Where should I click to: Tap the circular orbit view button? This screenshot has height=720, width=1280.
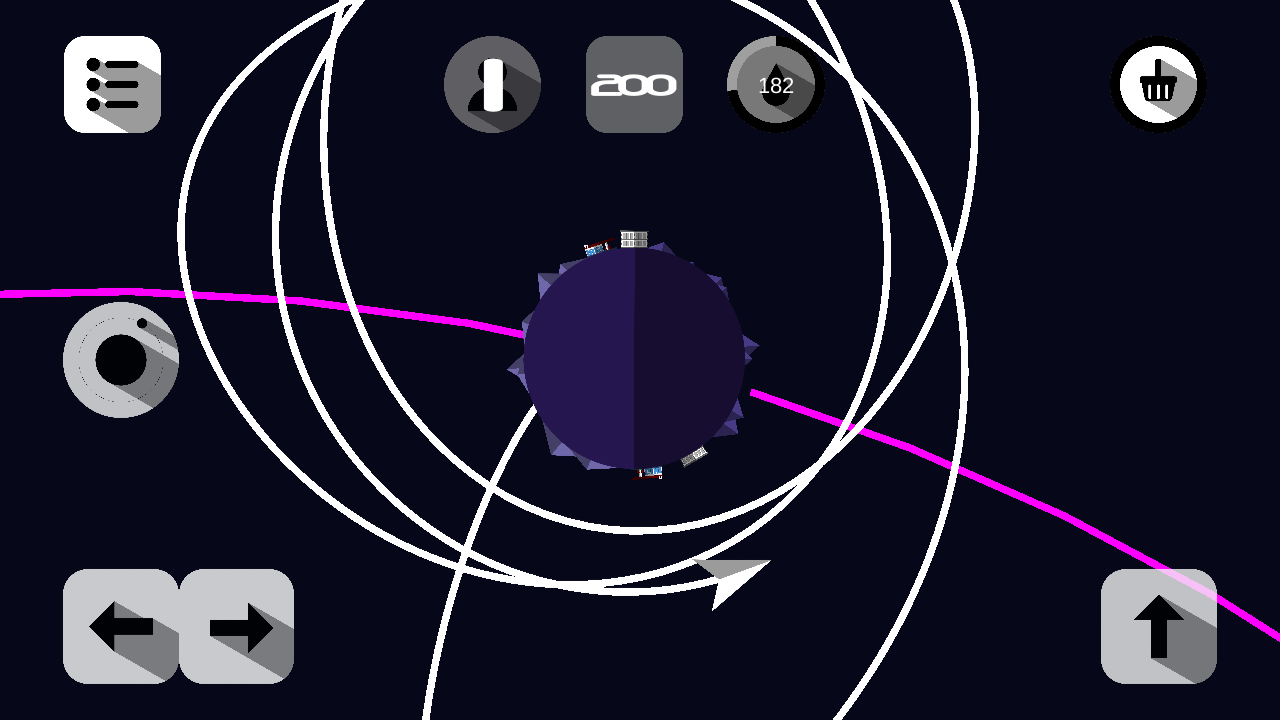[x=121, y=360]
